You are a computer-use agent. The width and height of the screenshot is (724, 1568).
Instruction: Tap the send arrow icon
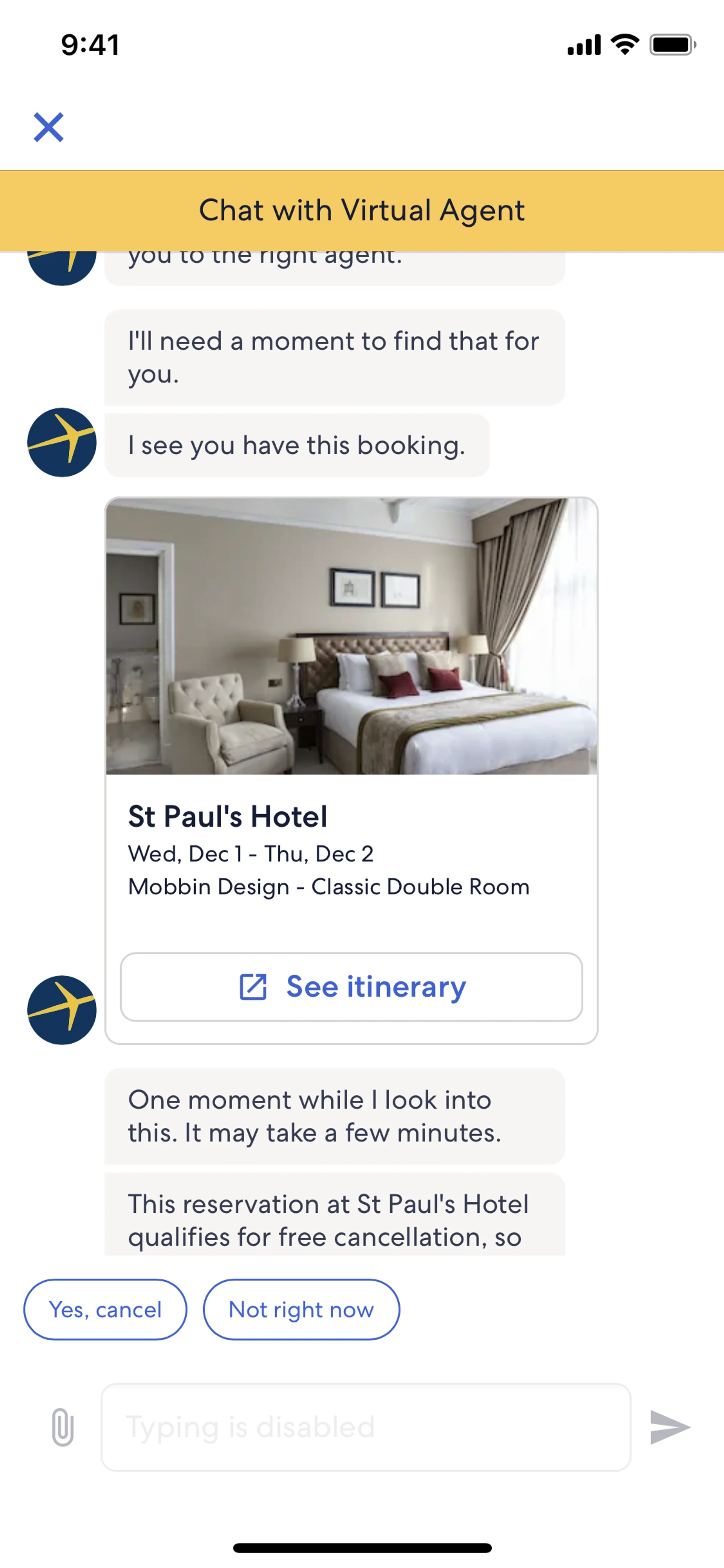point(669,1427)
